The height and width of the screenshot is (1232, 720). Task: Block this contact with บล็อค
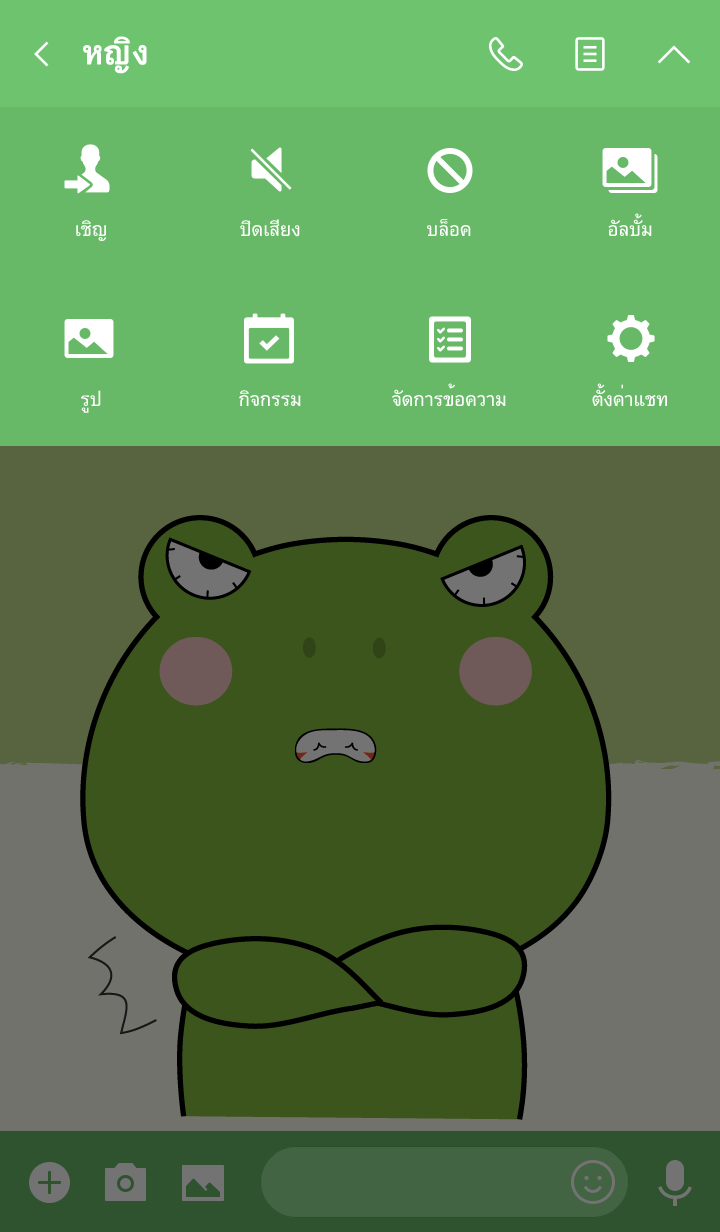(x=449, y=190)
